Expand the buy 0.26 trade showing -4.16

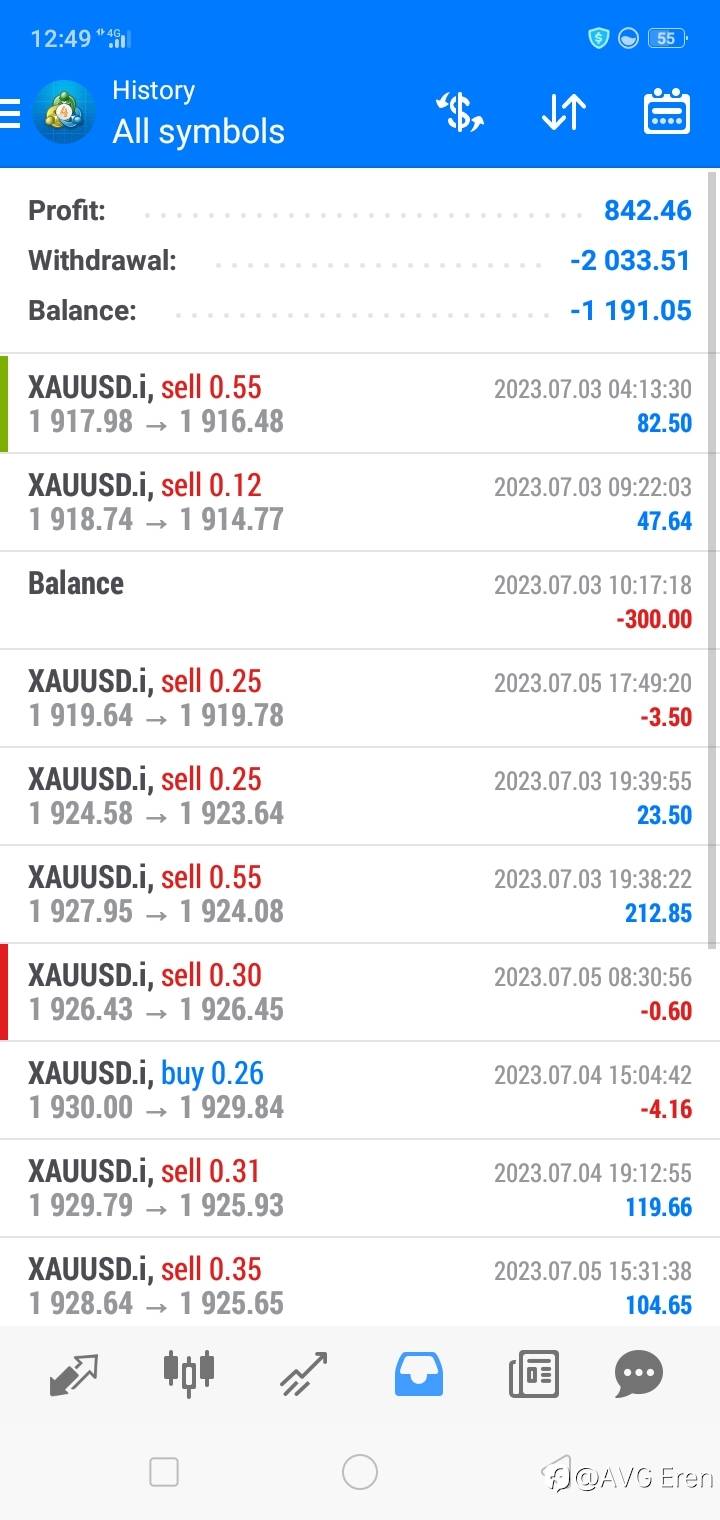(360, 1090)
